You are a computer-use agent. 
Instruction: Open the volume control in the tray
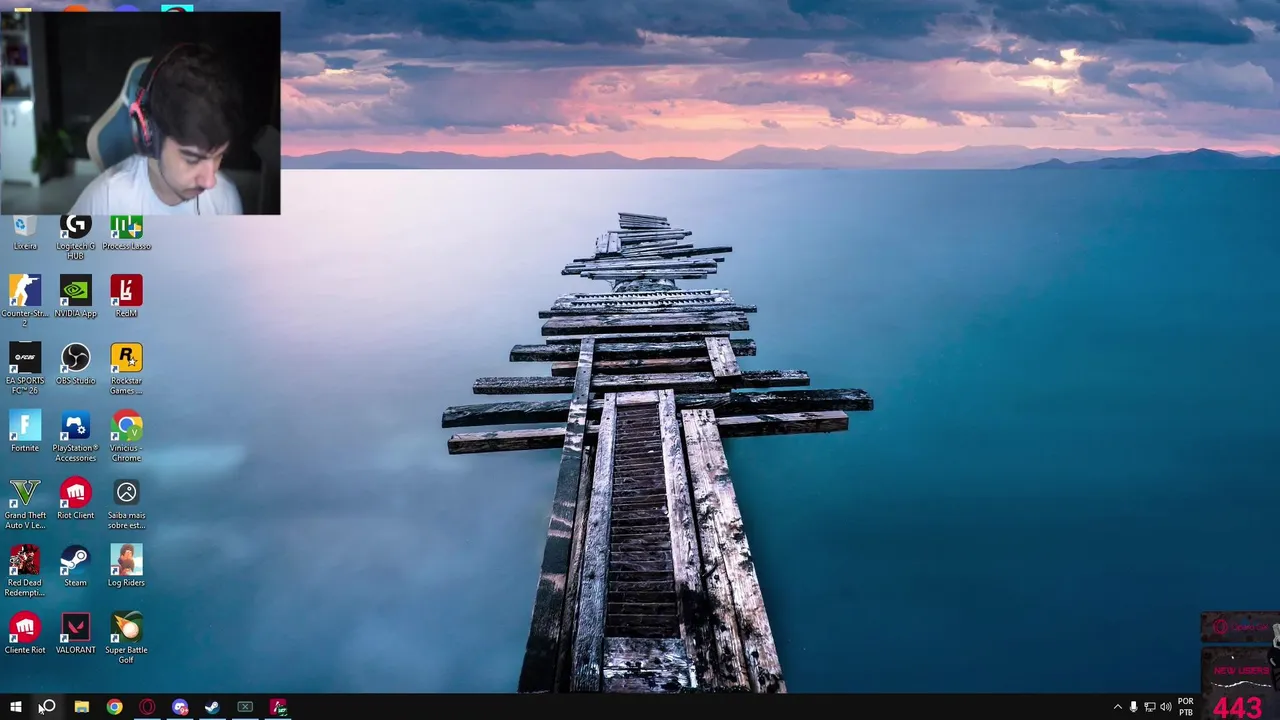pos(1165,707)
